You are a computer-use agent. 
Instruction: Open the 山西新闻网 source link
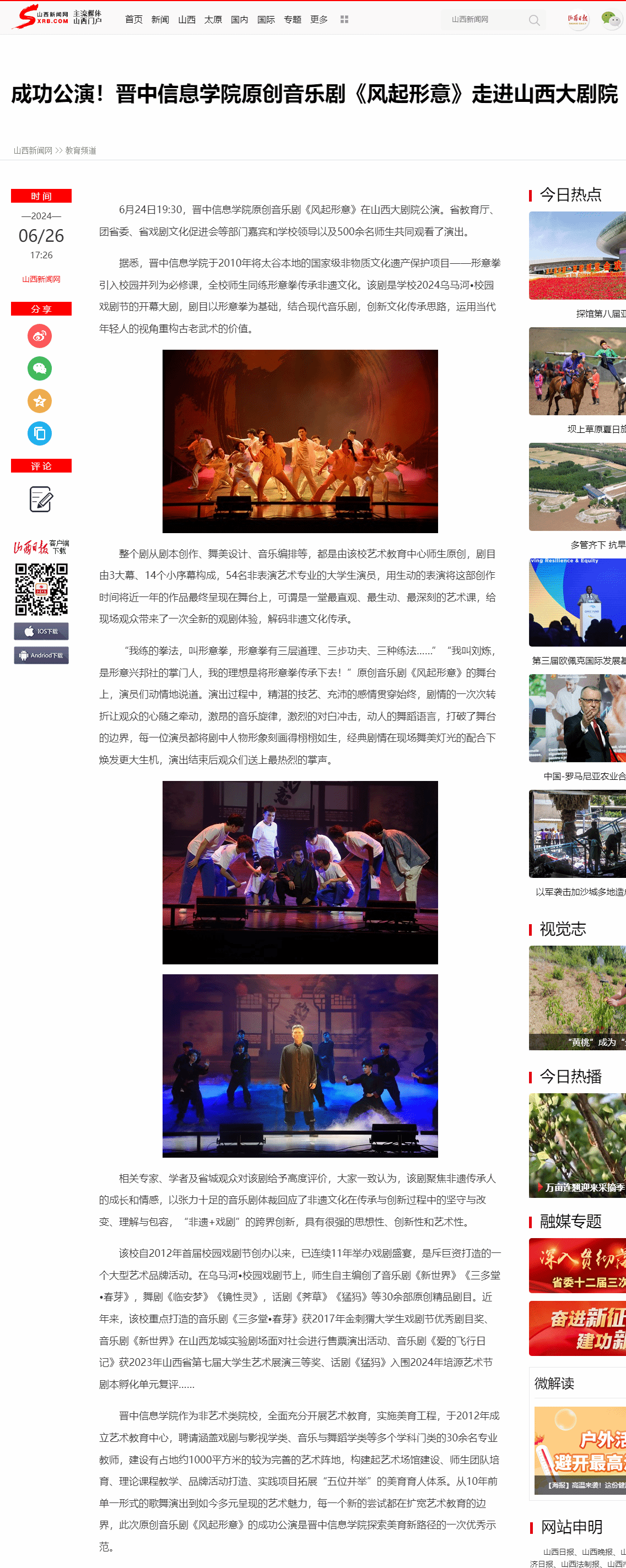[x=41, y=279]
